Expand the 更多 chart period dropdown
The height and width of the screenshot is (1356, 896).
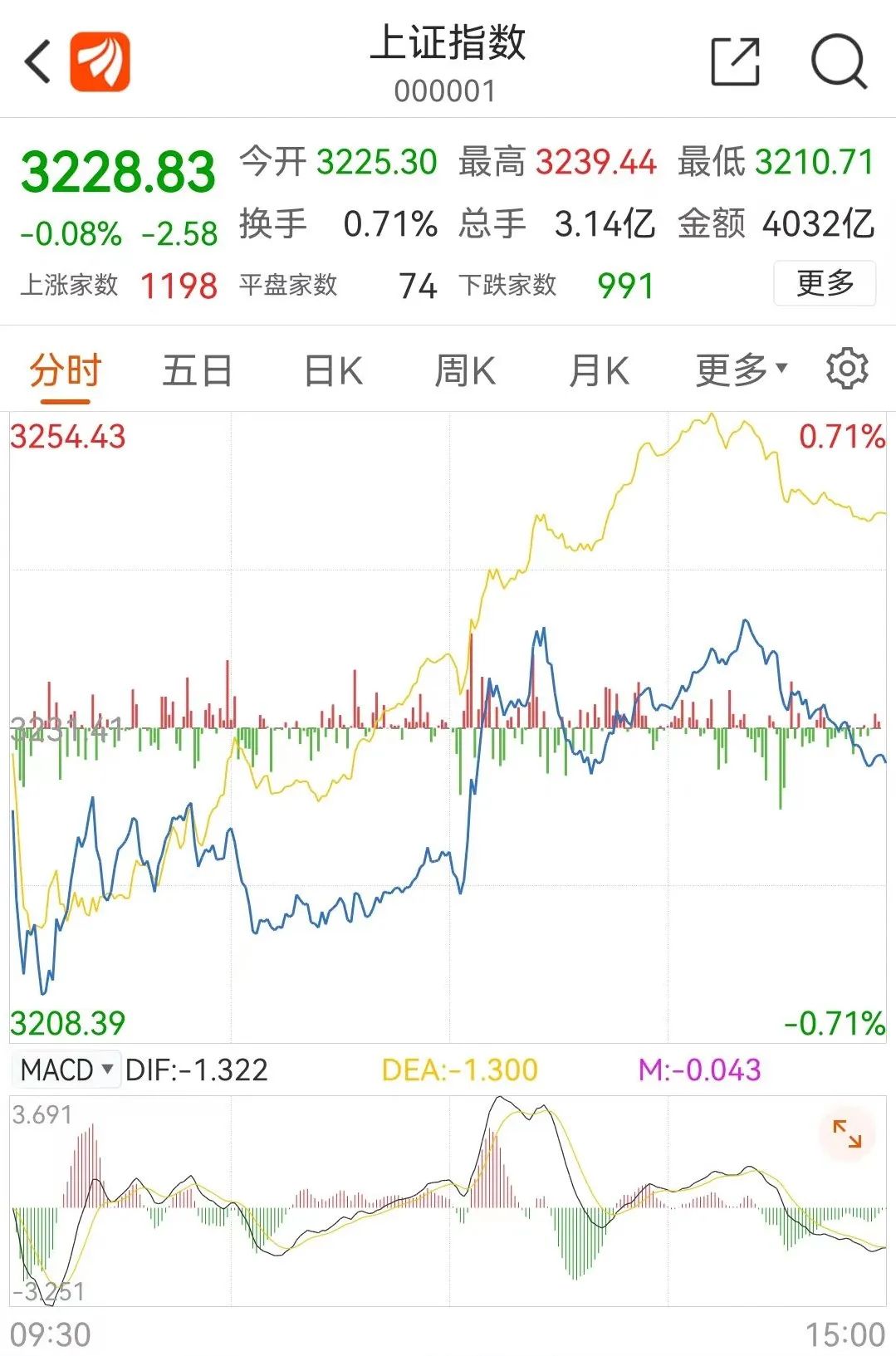(x=741, y=370)
